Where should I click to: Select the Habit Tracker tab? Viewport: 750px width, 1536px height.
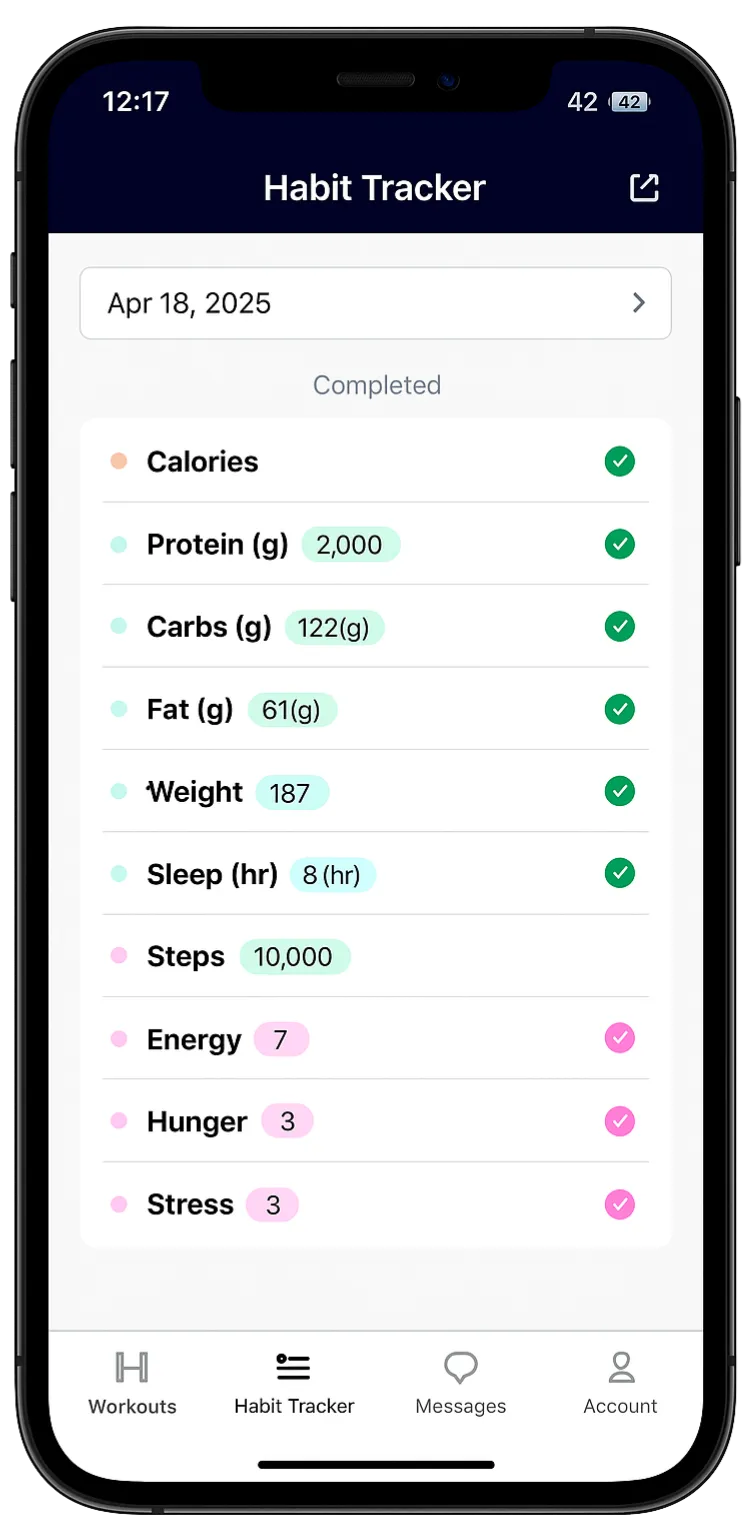pos(294,1383)
